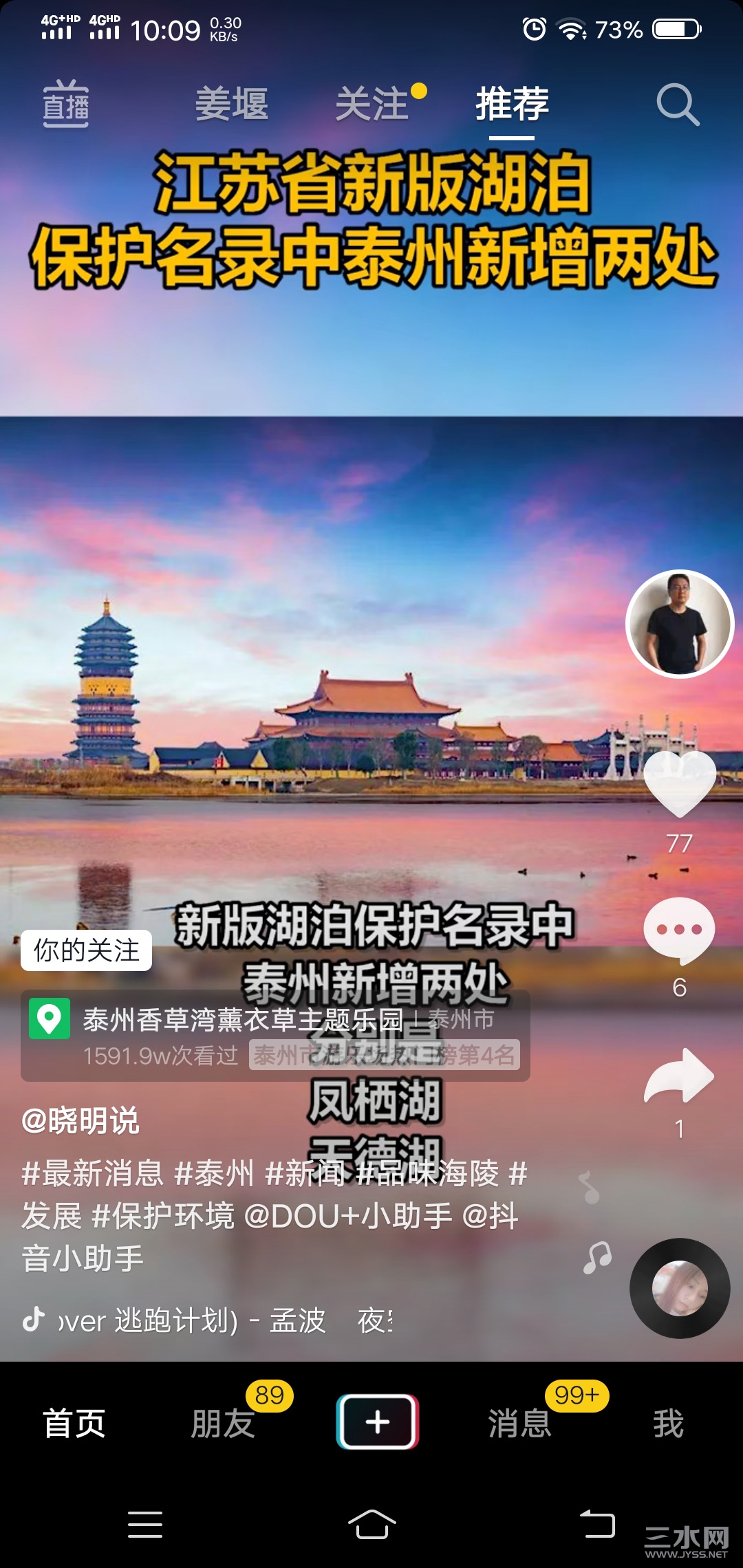Open the 直播 live icon

tap(66, 105)
